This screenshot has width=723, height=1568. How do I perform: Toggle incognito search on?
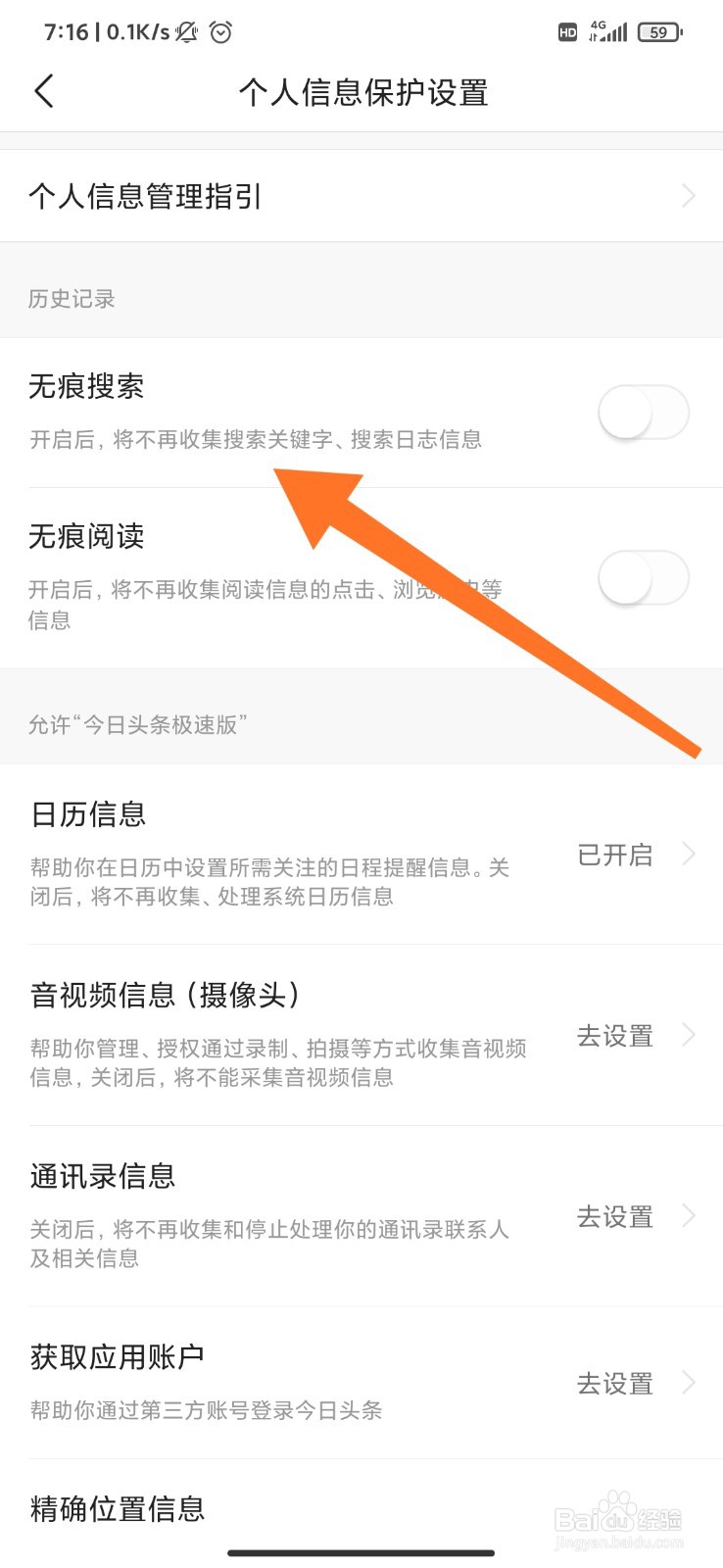coord(644,413)
